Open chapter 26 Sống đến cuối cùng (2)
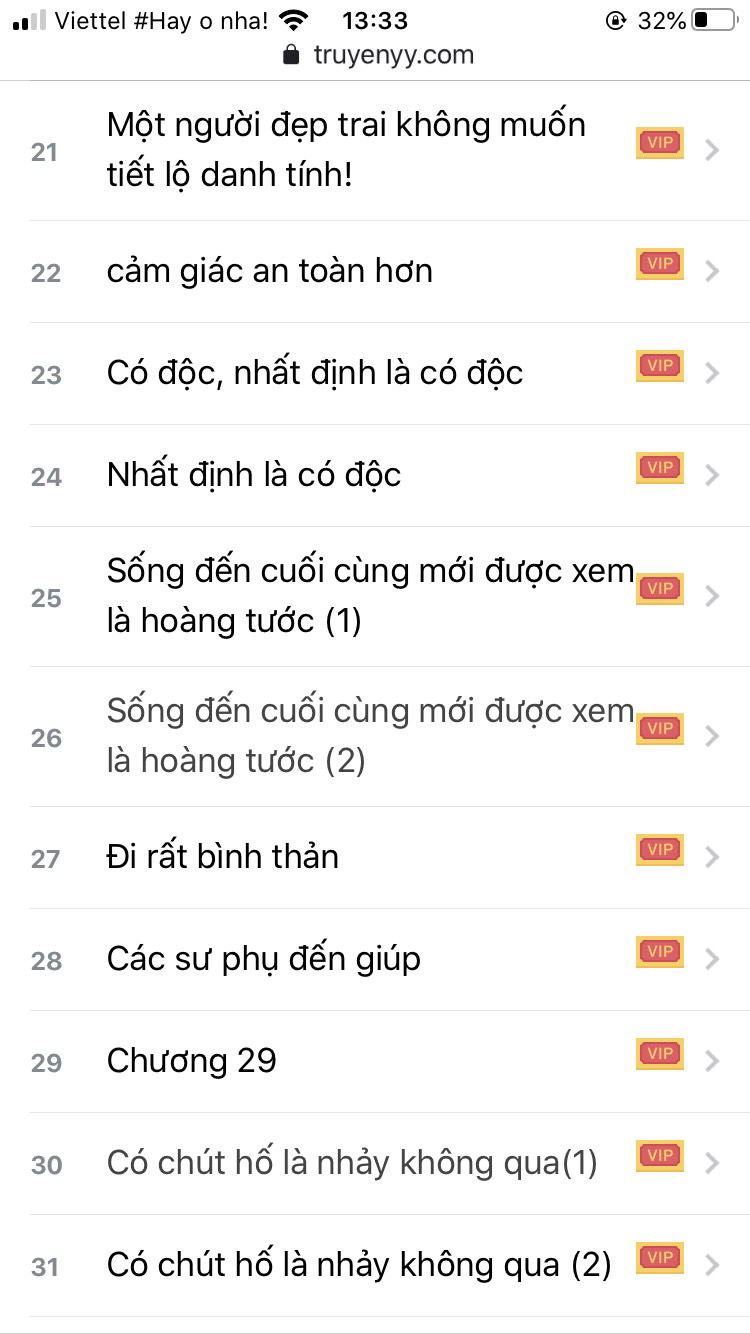The width and height of the screenshot is (750, 1334). (370, 736)
